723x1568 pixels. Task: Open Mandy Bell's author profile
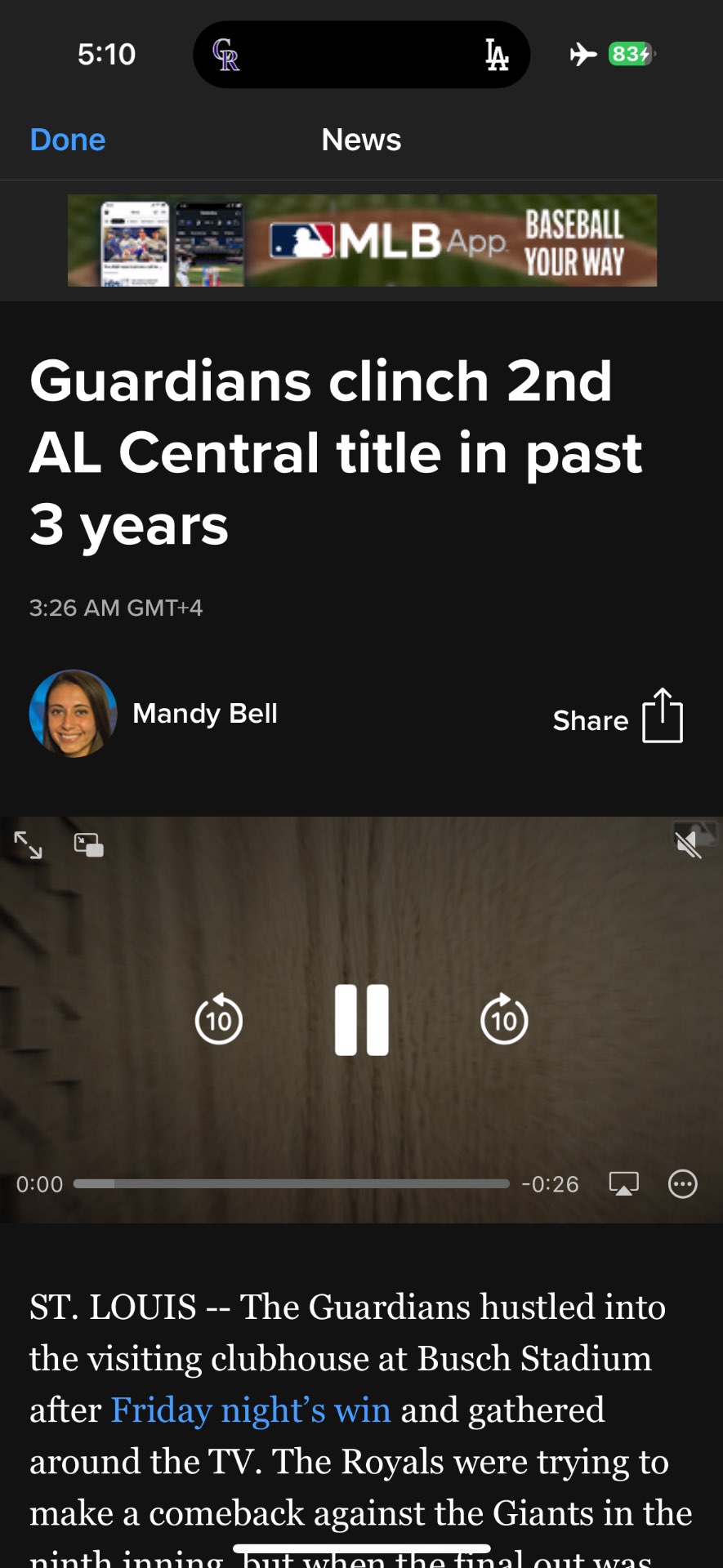(x=204, y=714)
